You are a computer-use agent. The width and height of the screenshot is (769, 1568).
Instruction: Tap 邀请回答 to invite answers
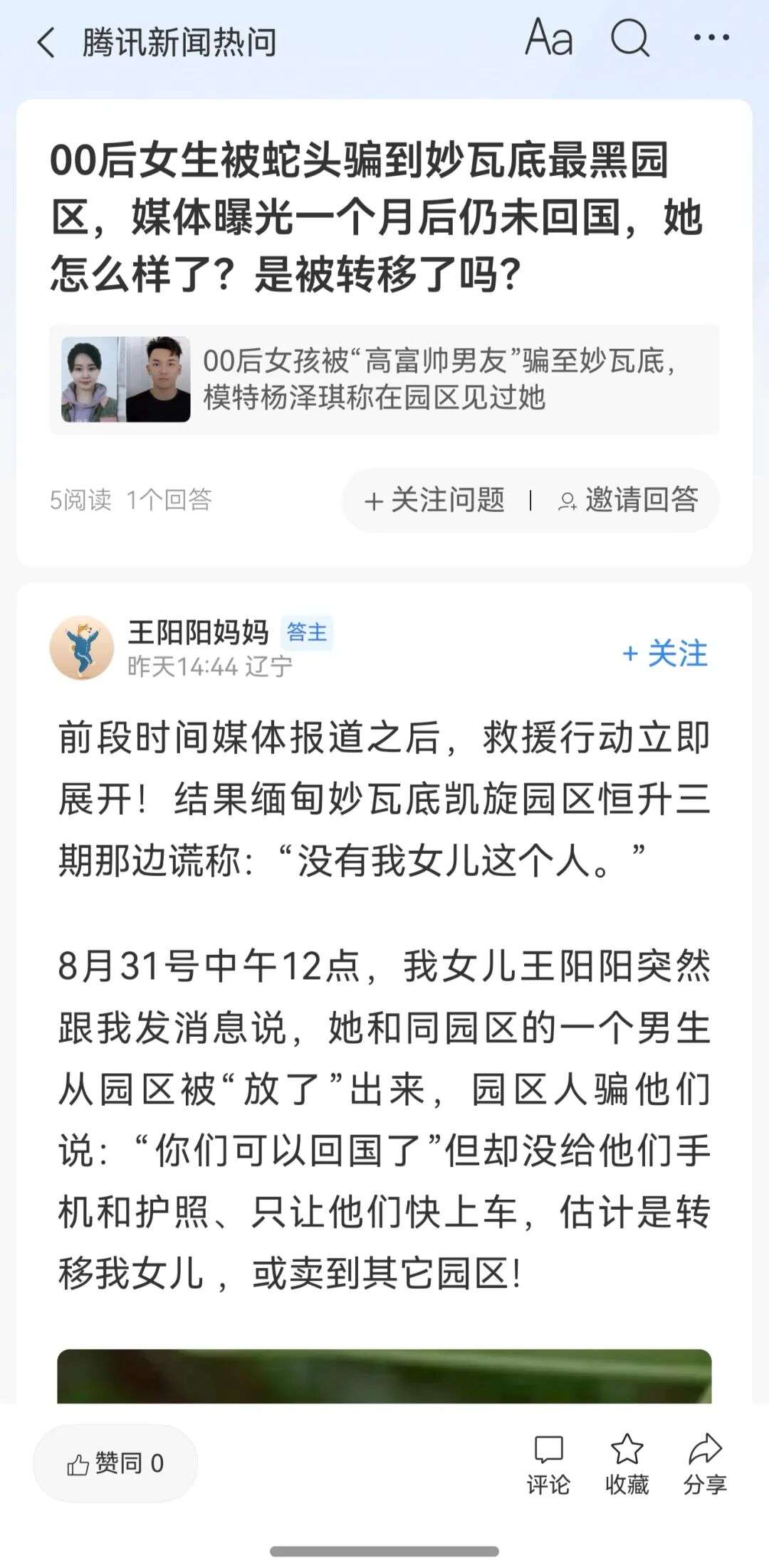click(x=628, y=500)
